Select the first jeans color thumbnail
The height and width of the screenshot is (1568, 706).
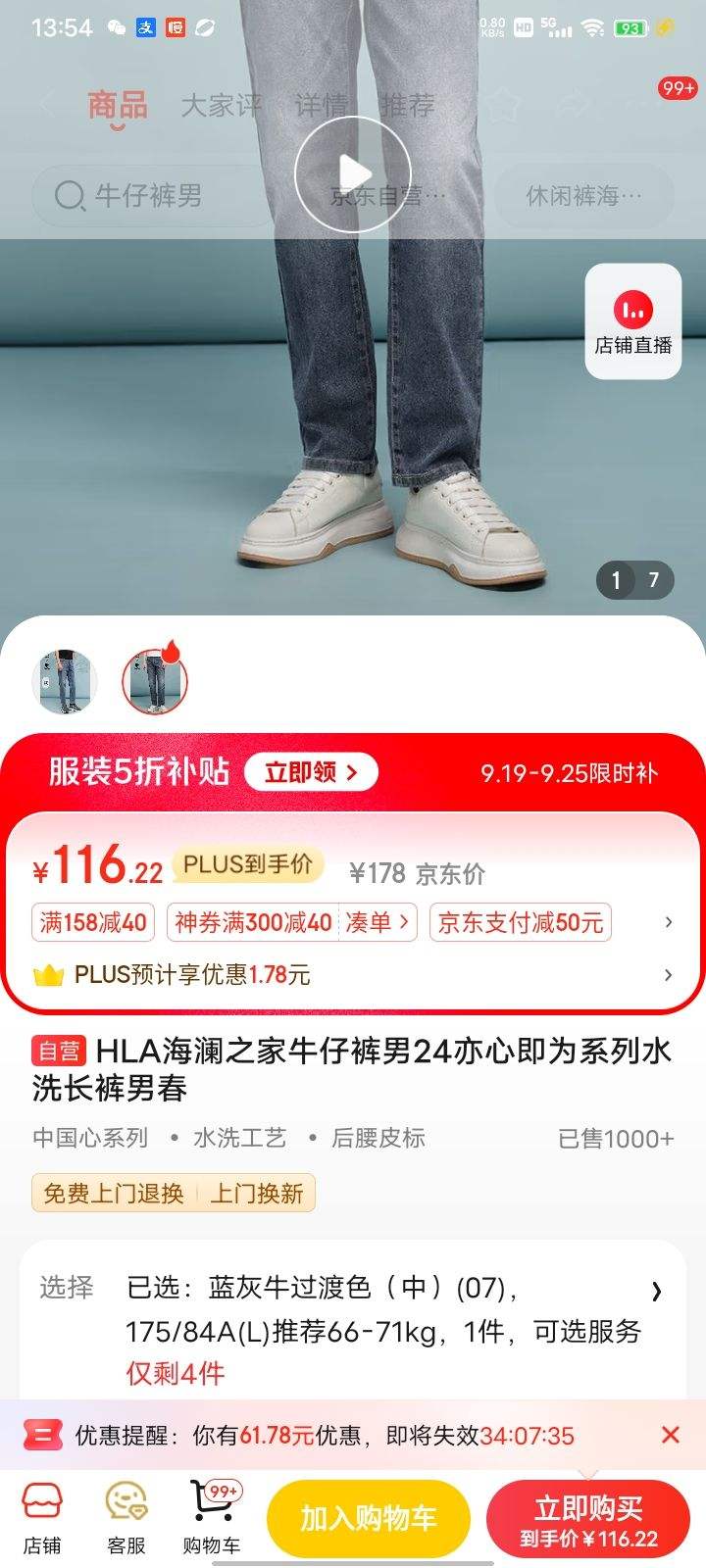point(65,680)
